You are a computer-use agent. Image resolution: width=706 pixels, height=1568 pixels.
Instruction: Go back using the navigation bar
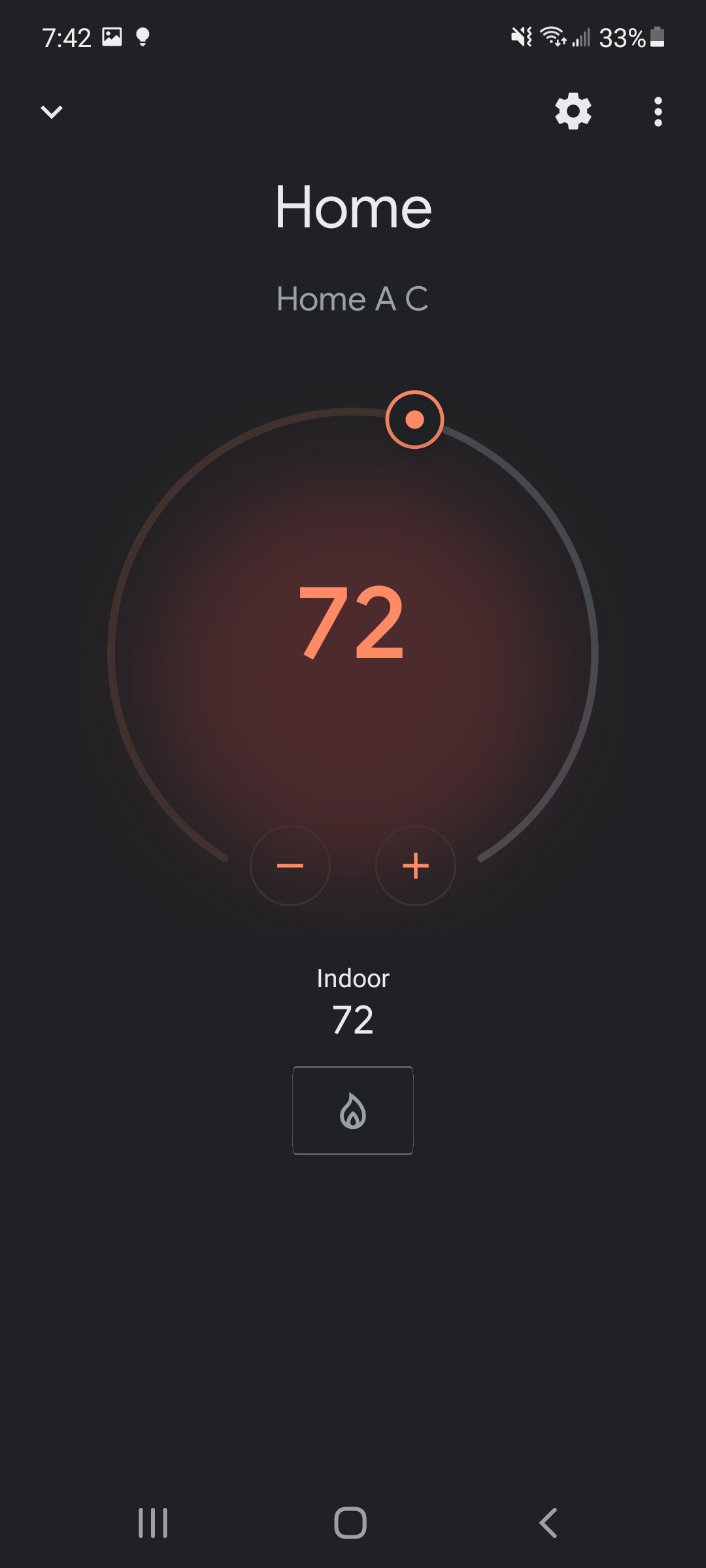[548, 1523]
